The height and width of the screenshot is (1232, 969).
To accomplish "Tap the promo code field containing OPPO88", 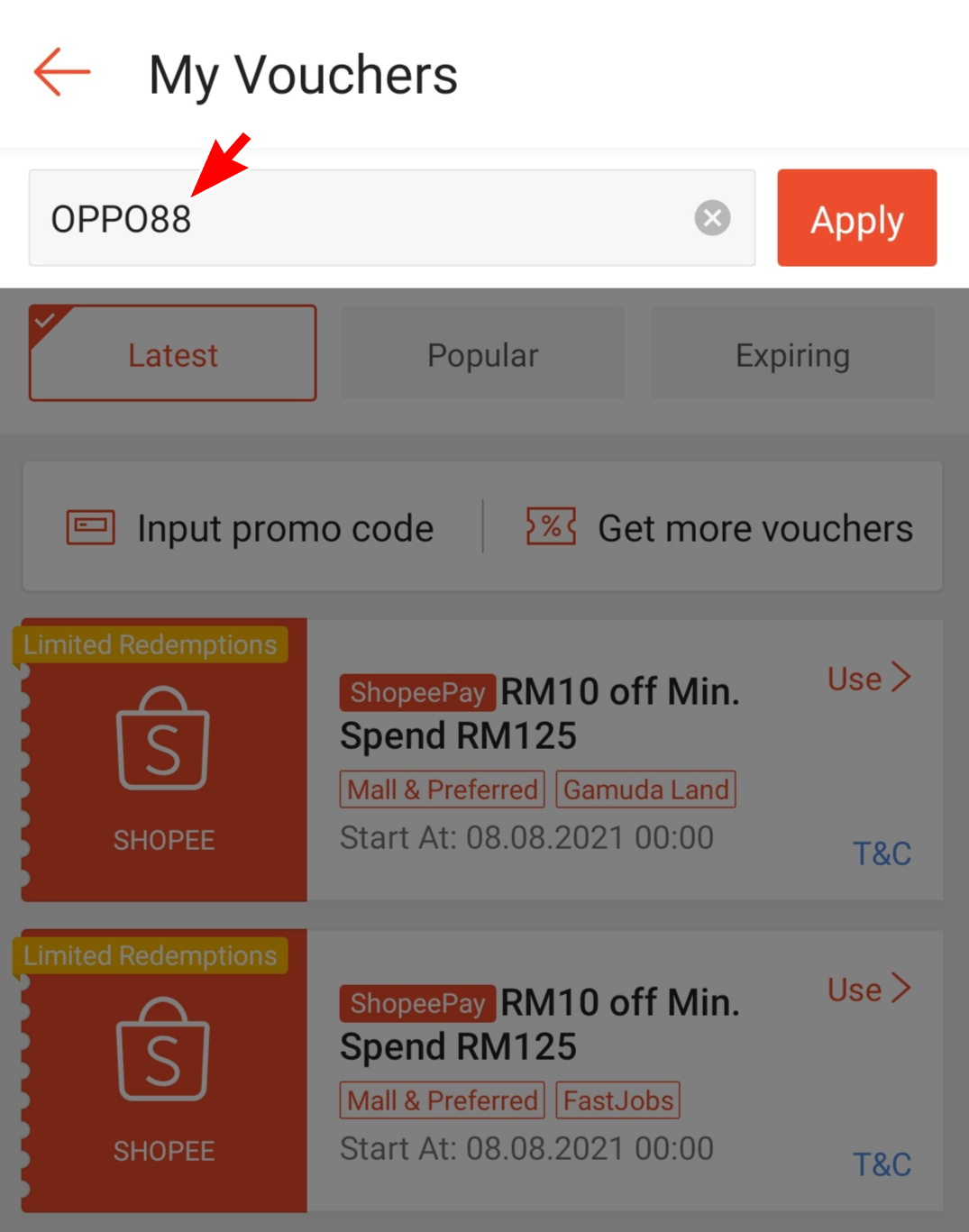I will (361, 218).
